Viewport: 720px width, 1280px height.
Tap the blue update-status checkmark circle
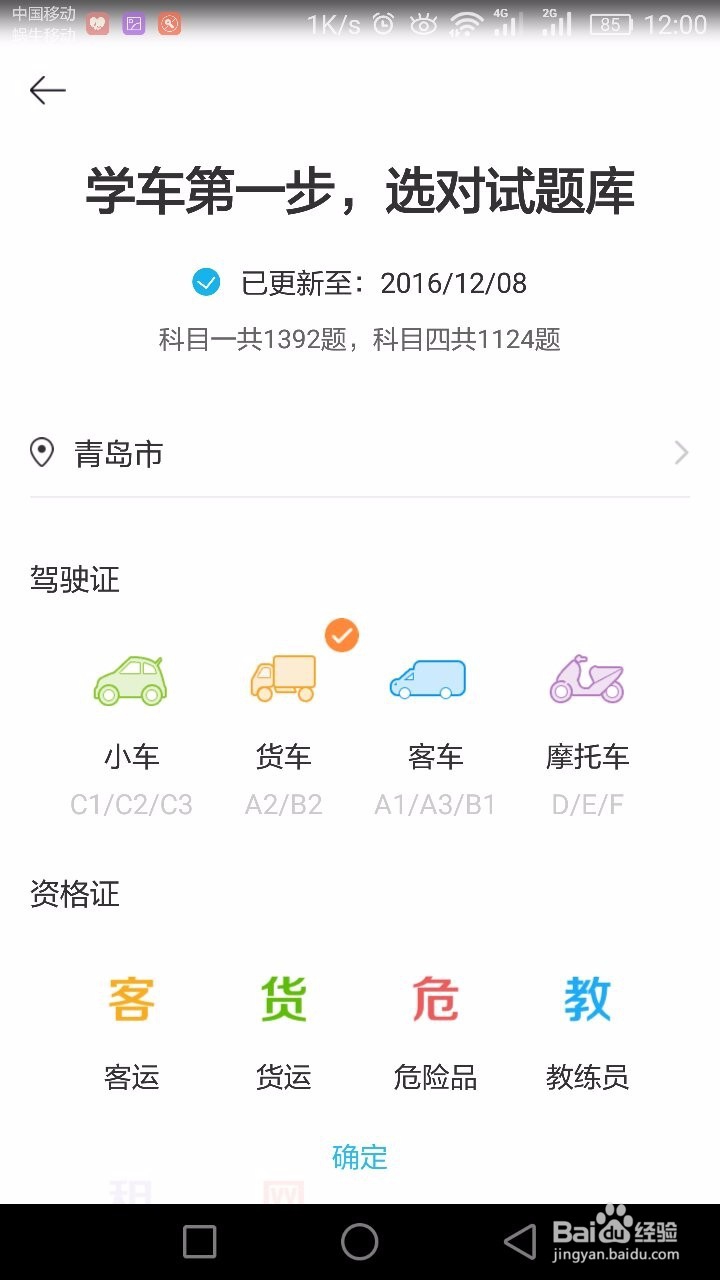[x=206, y=283]
